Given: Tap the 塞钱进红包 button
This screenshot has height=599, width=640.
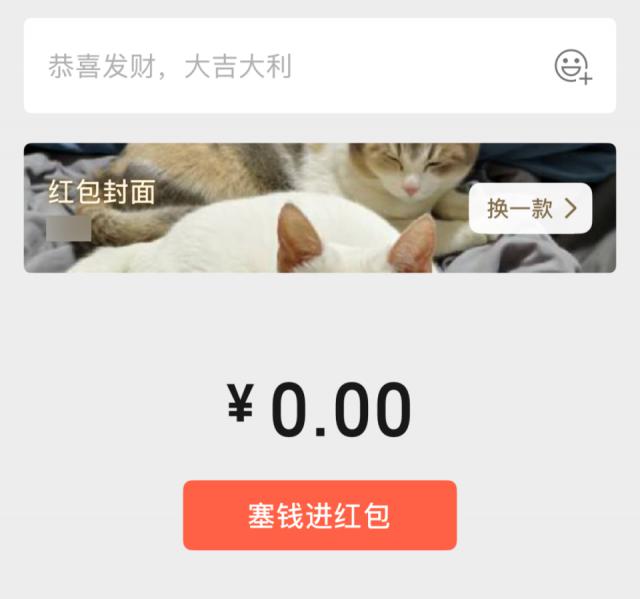Looking at the screenshot, I should (x=319, y=516).
